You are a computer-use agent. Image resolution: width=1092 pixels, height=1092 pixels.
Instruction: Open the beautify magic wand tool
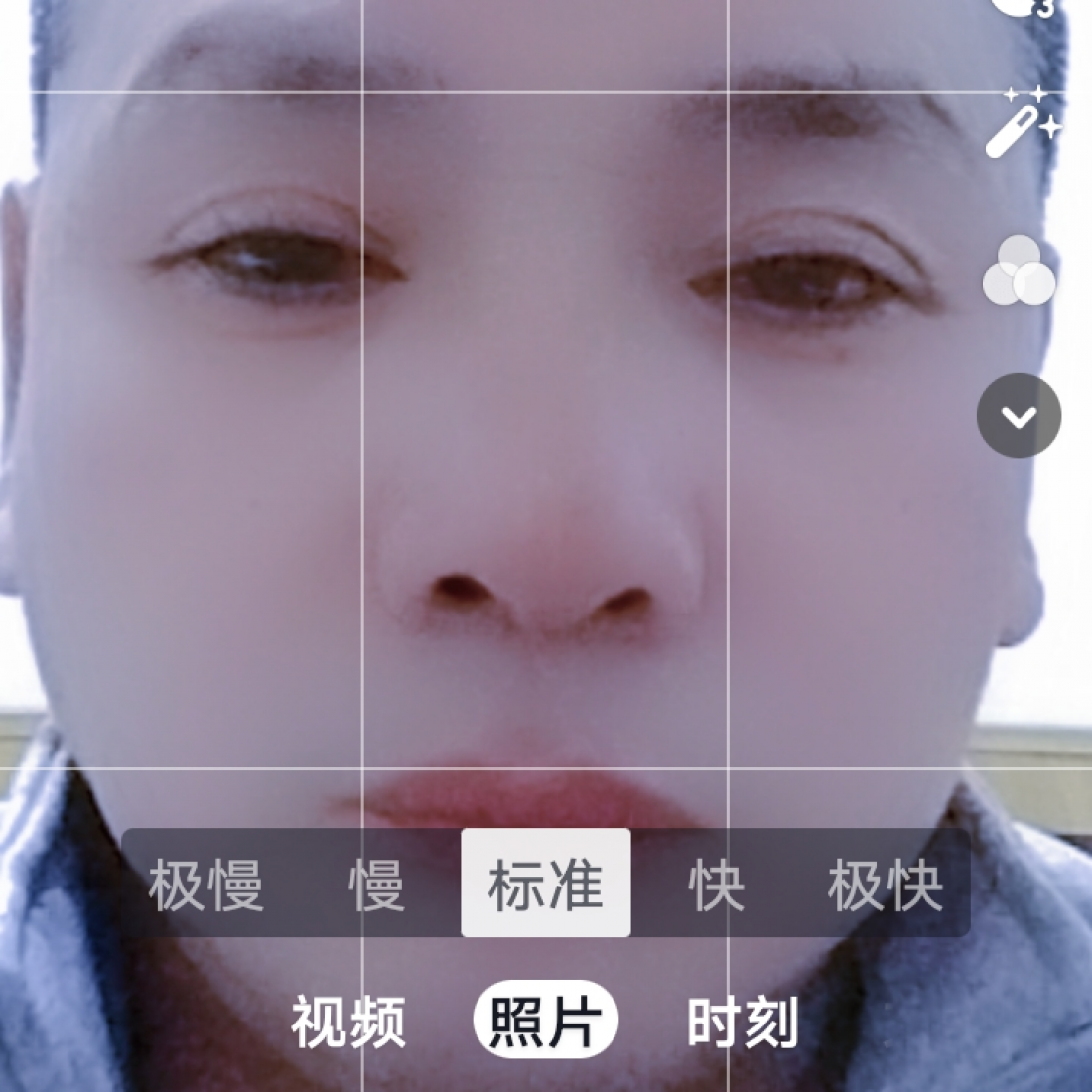click(1023, 122)
